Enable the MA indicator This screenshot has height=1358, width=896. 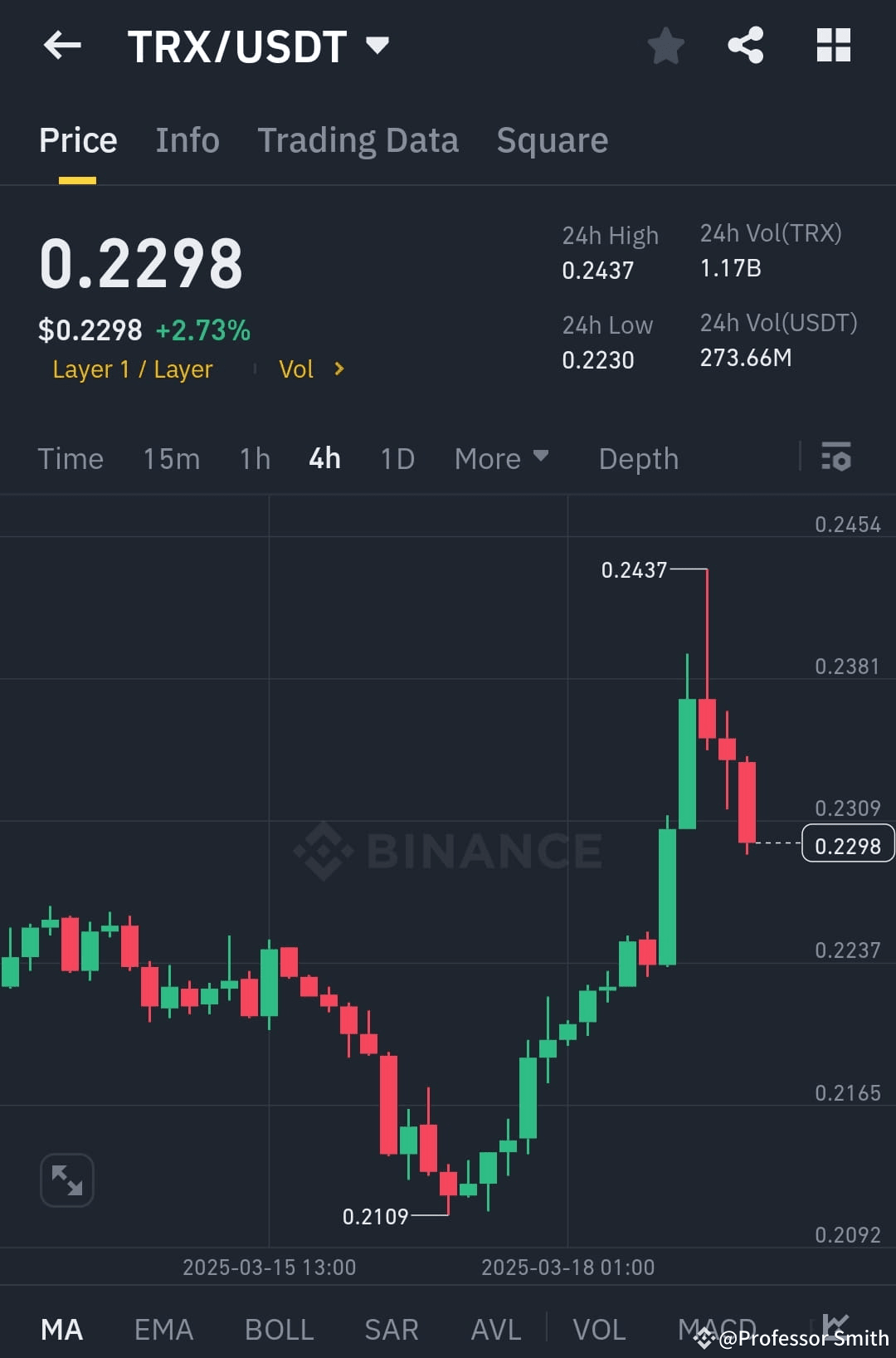(x=62, y=1329)
